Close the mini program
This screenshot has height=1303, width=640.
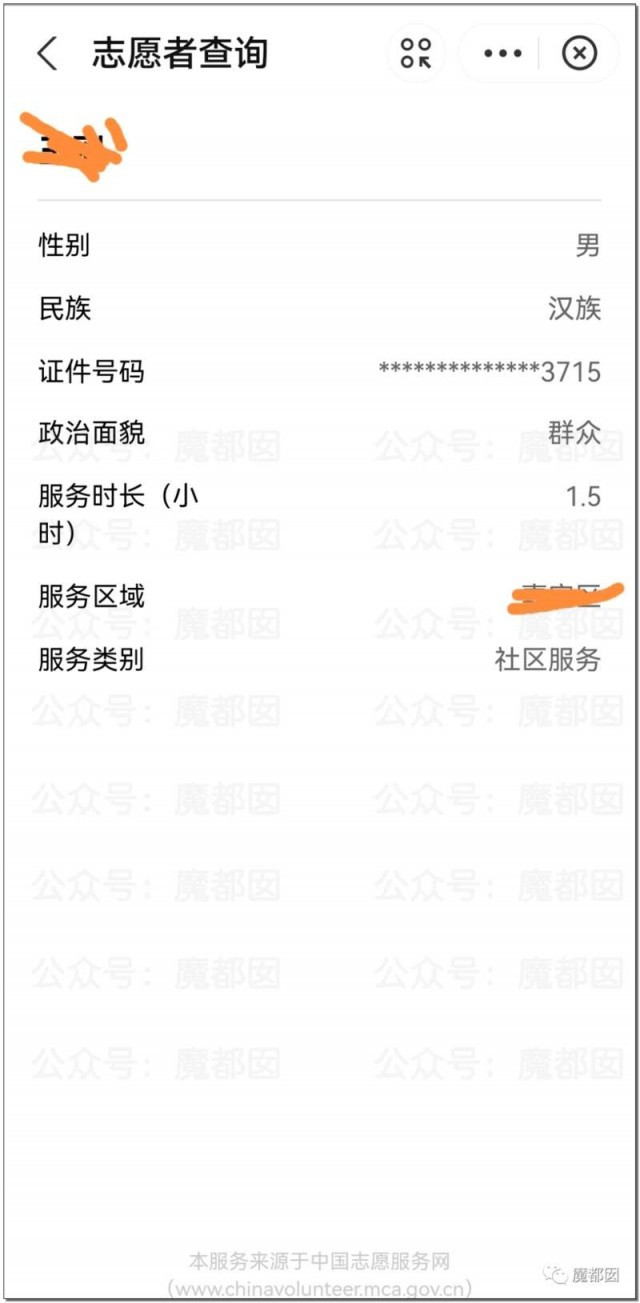click(x=579, y=53)
